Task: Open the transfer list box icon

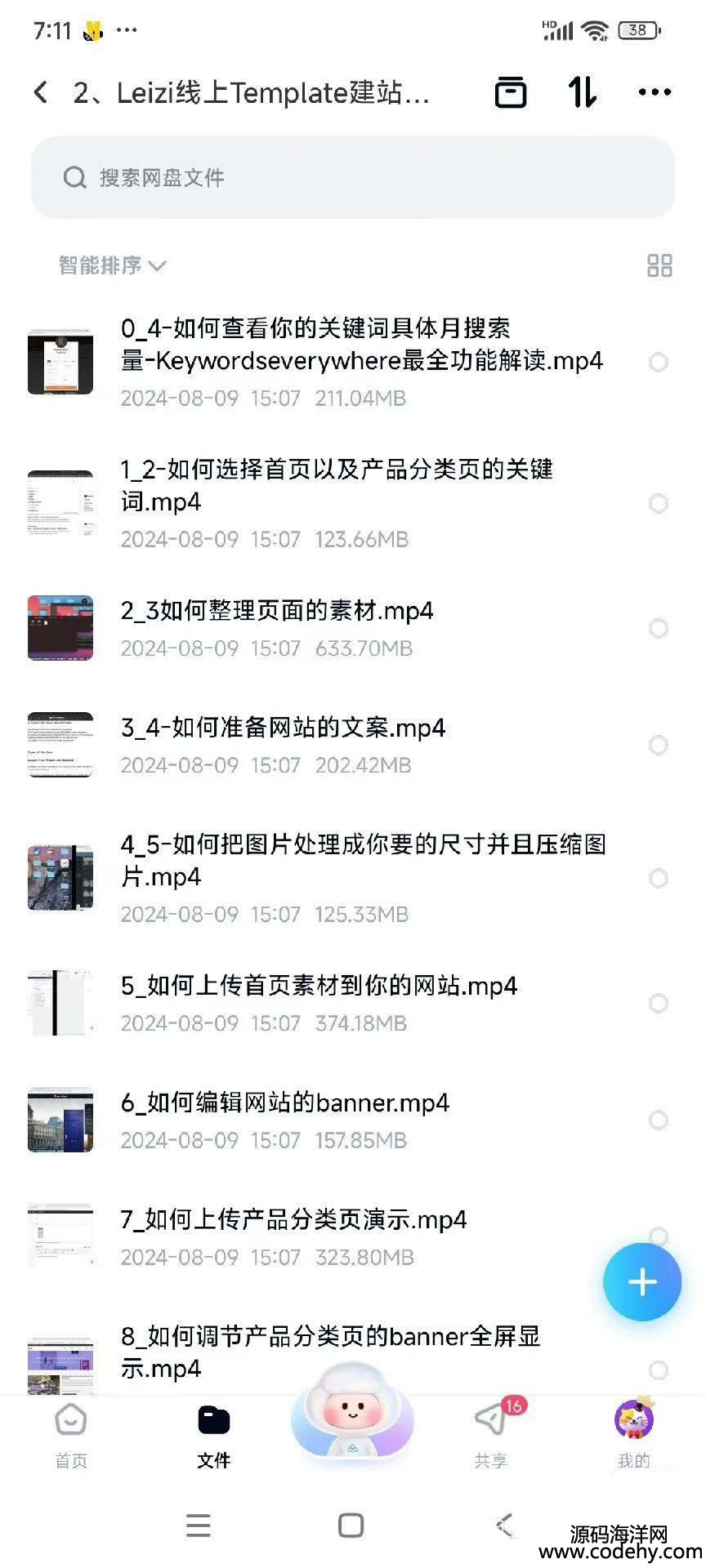Action: click(x=511, y=92)
